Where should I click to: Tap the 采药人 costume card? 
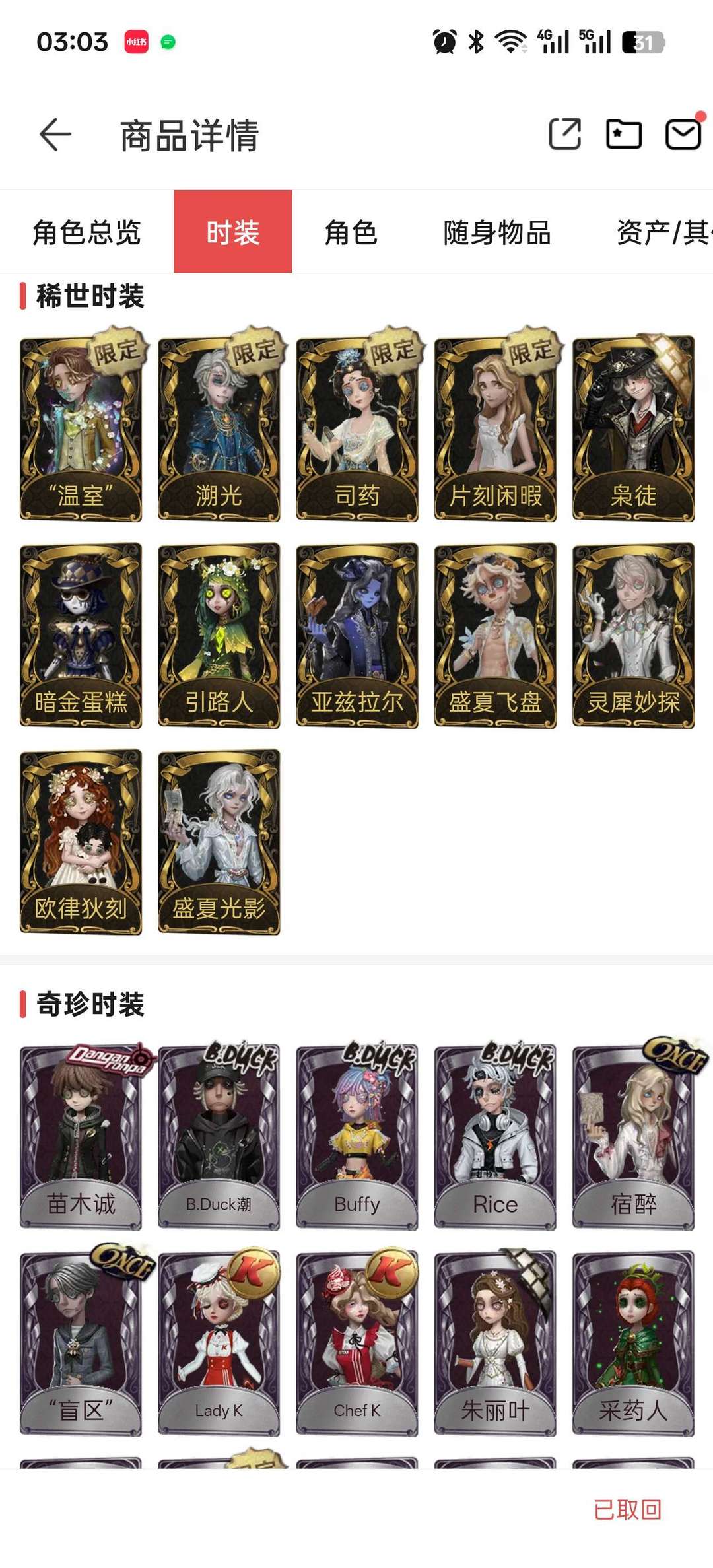(x=634, y=1344)
